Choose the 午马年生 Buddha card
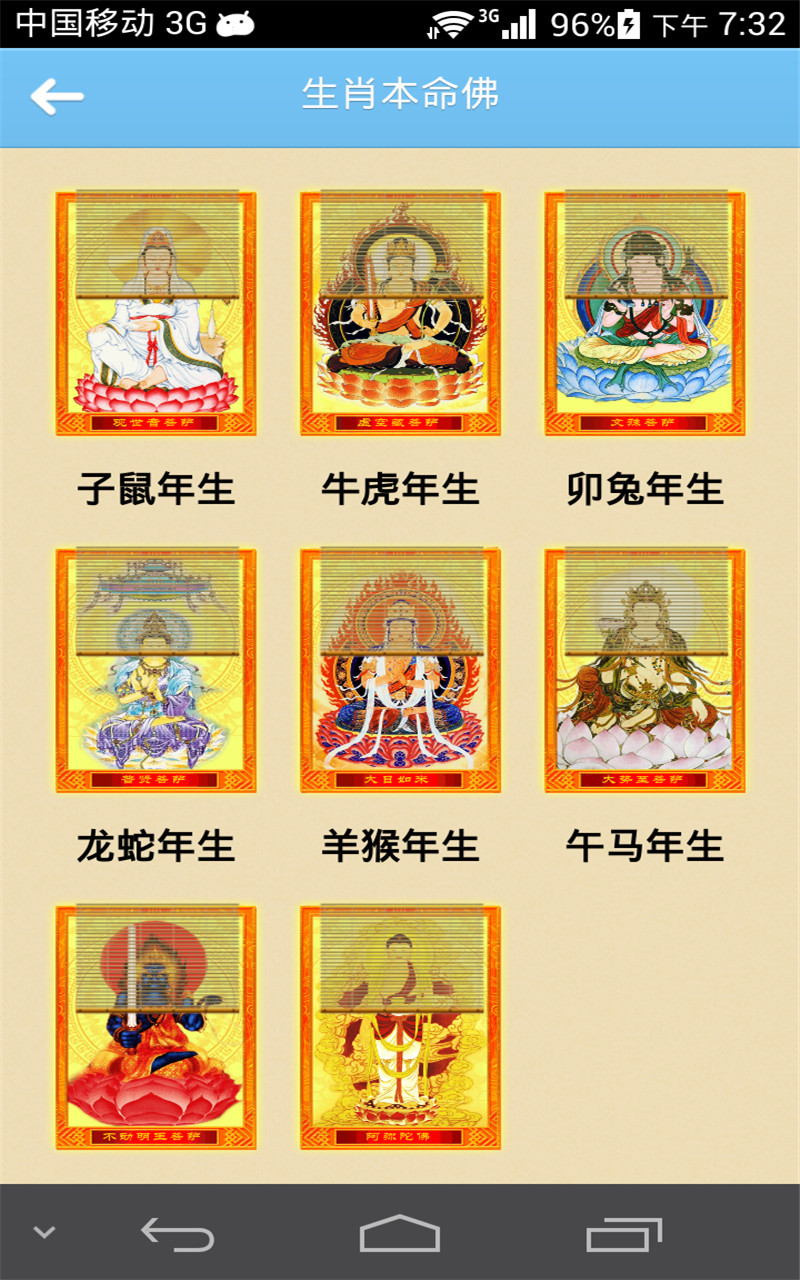Image resolution: width=800 pixels, height=1280 pixels. tap(644, 670)
